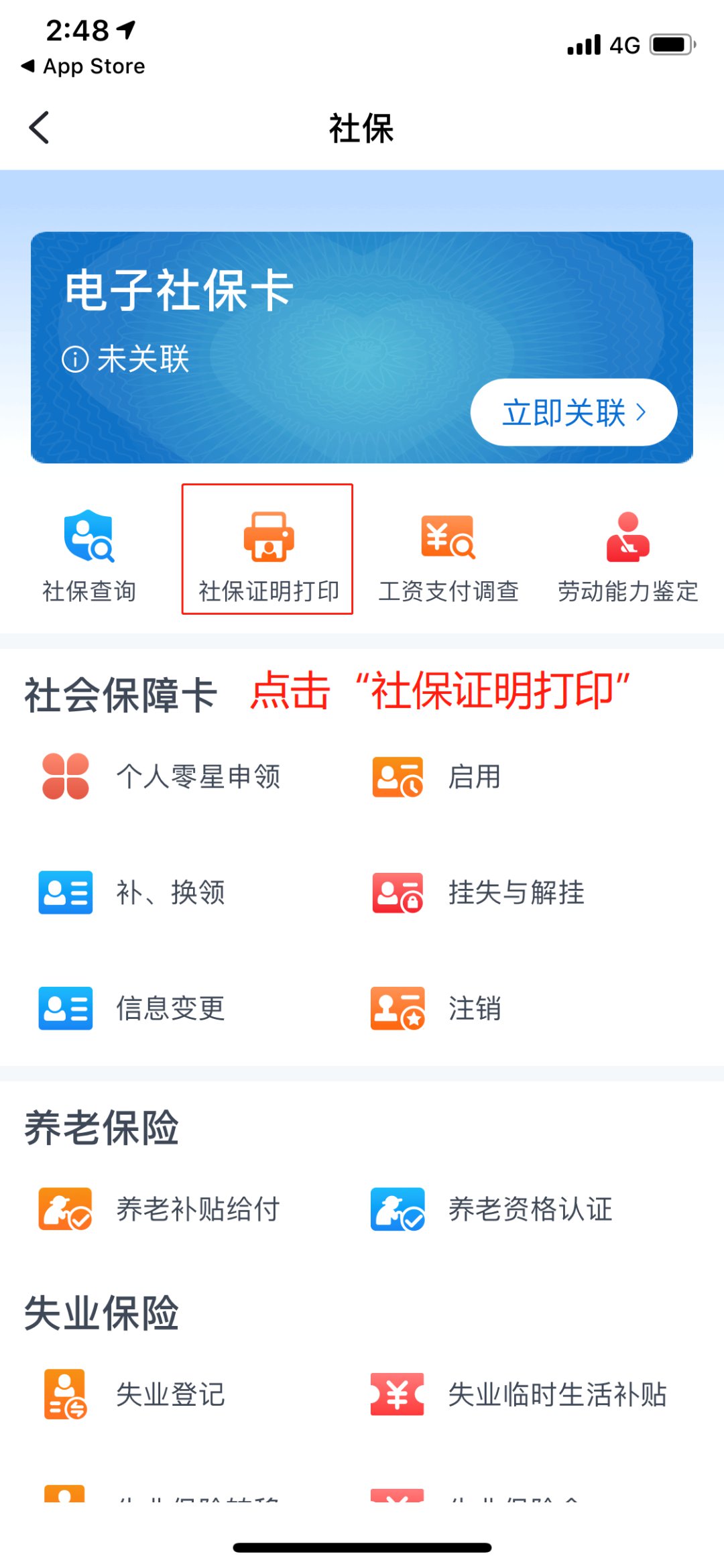
Task: Open 信息变更
Action: 134,1008
